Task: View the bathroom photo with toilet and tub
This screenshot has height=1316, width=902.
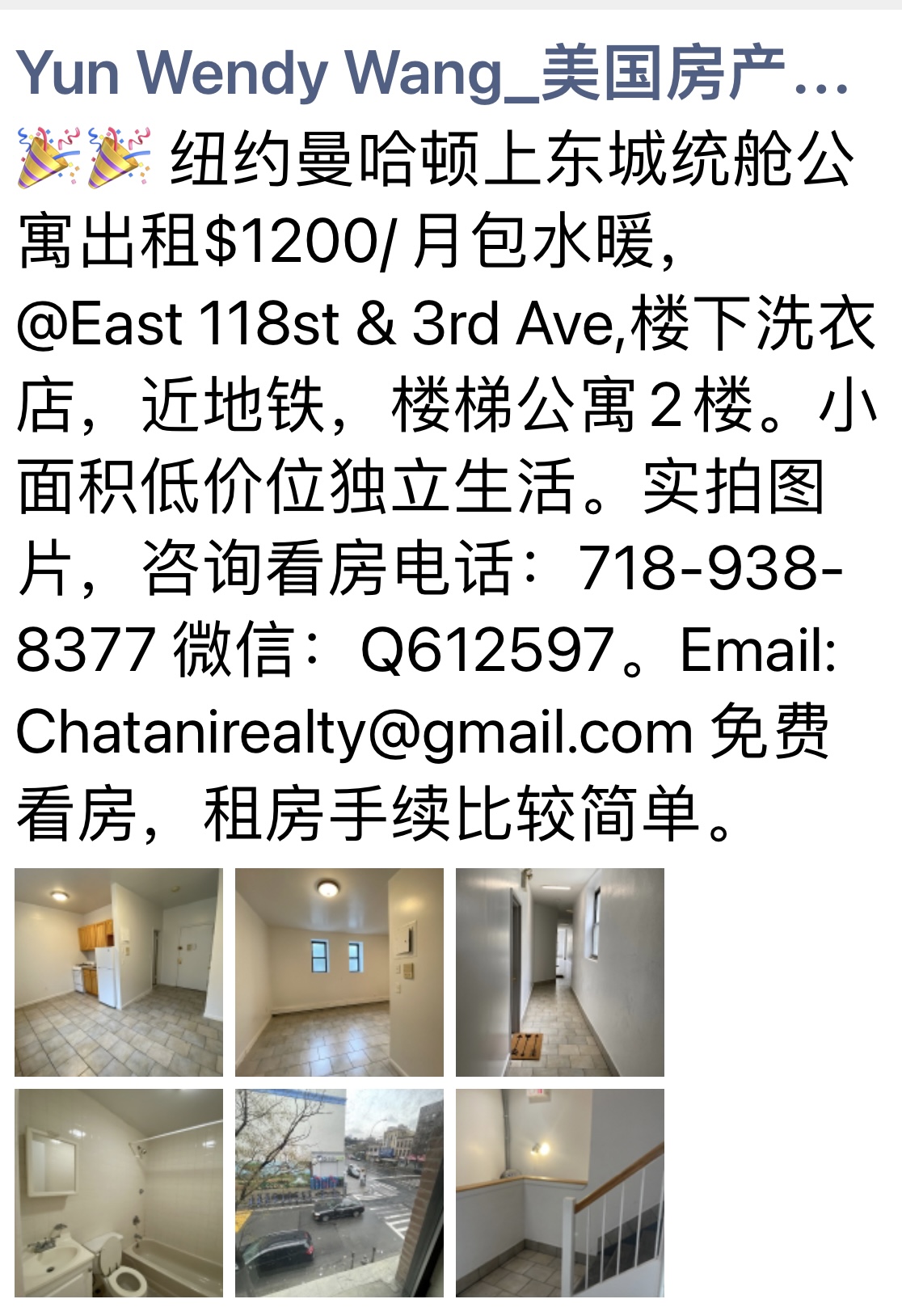Action: (119, 1193)
